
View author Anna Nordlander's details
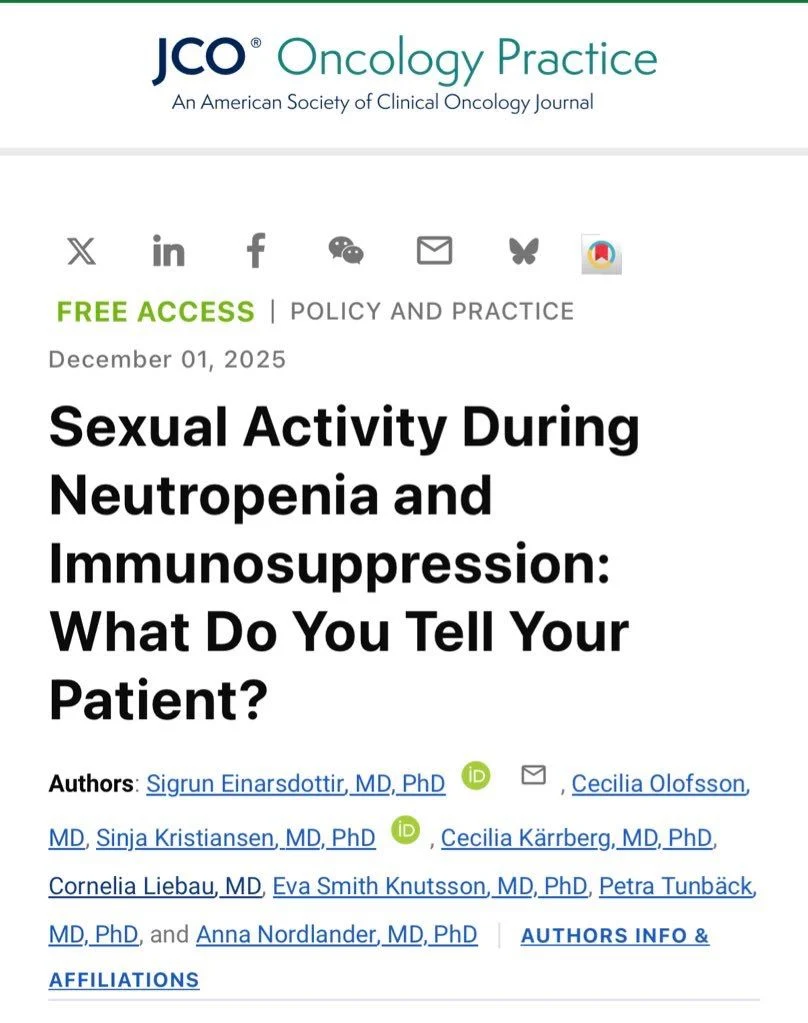336,935
